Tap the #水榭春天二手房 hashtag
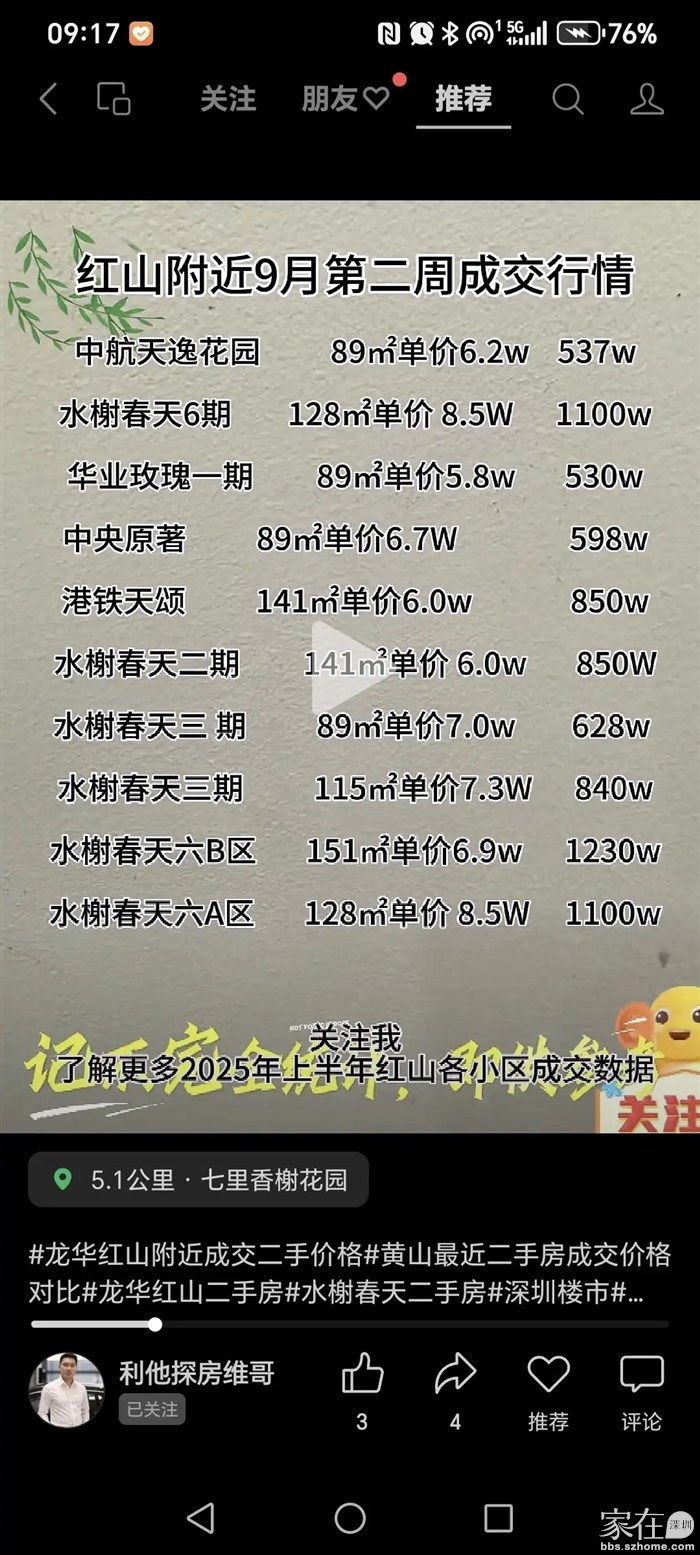Screen dimensions: 700x1555 point(388,1292)
